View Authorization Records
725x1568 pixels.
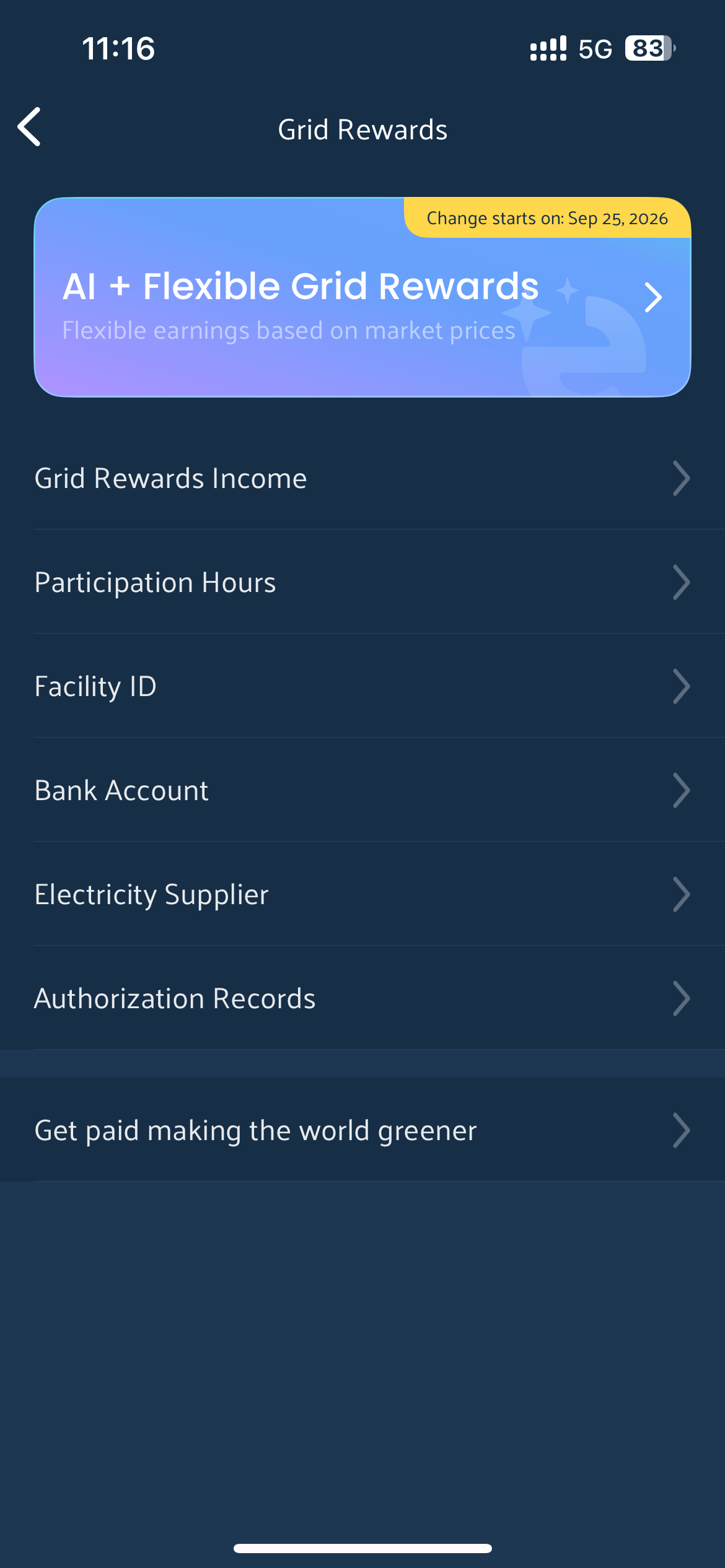click(x=362, y=998)
